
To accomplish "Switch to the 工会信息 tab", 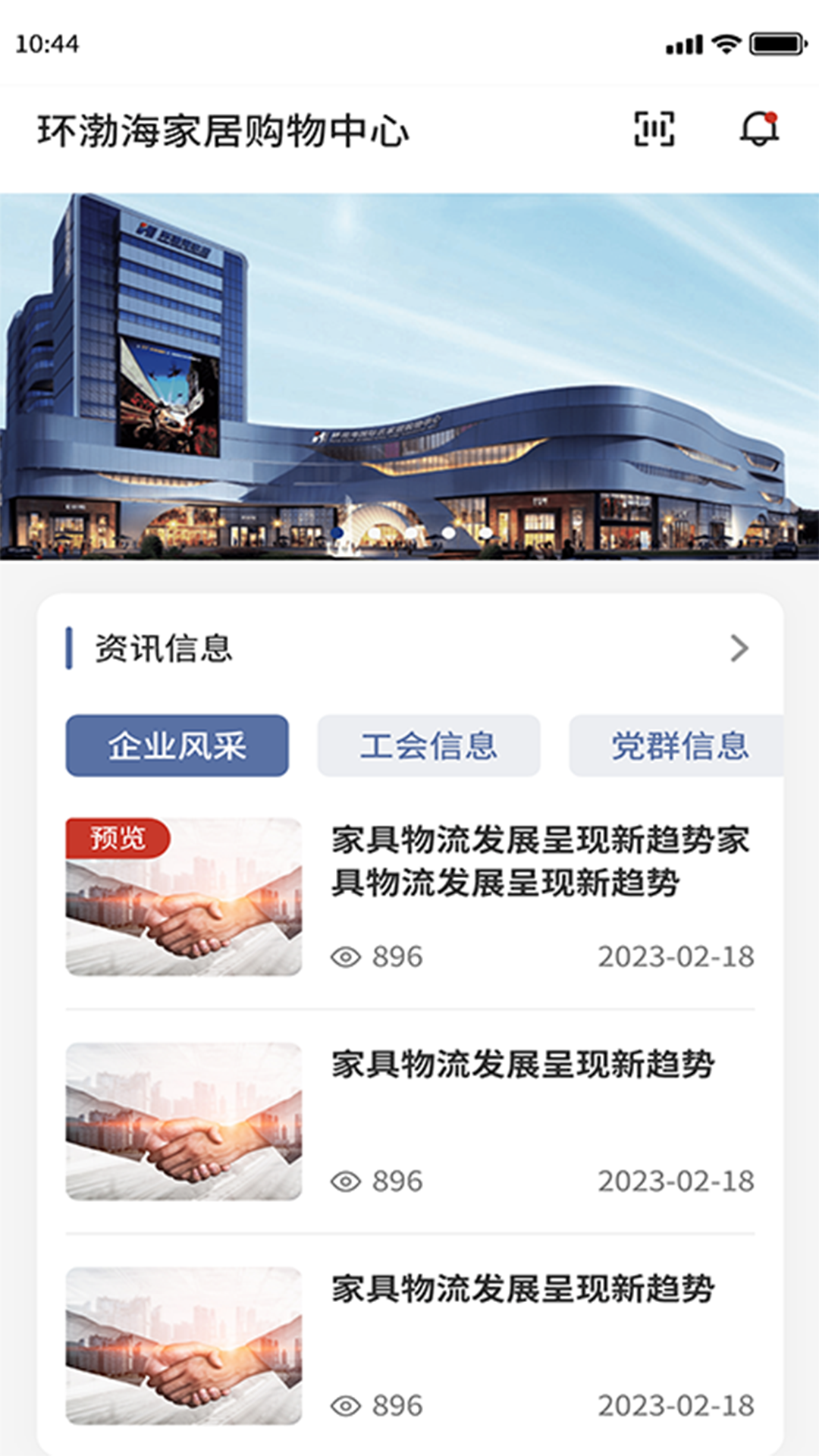I will [x=428, y=745].
